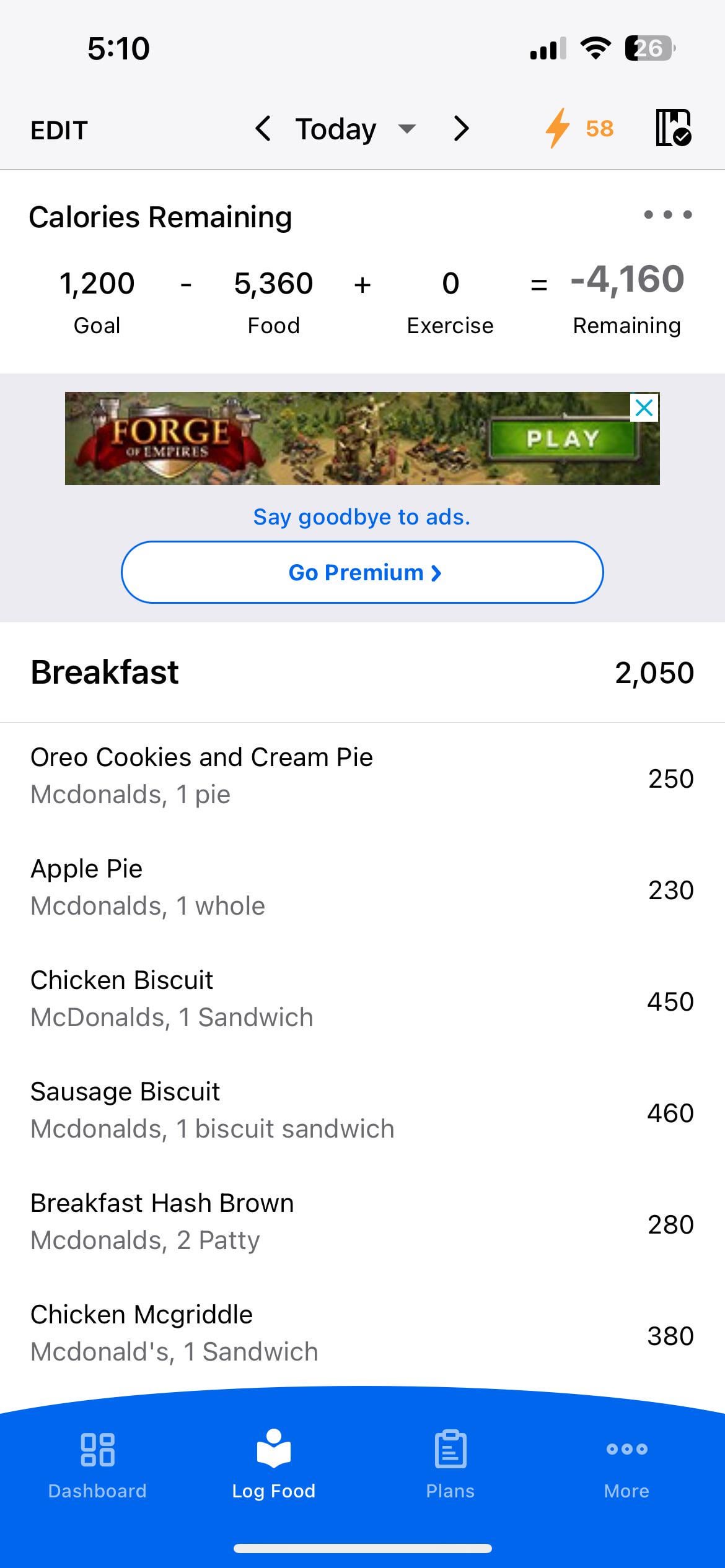Open the Forge of Empires PLAY banner
This screenshot has height=1568, width=725.
[362, 438]
